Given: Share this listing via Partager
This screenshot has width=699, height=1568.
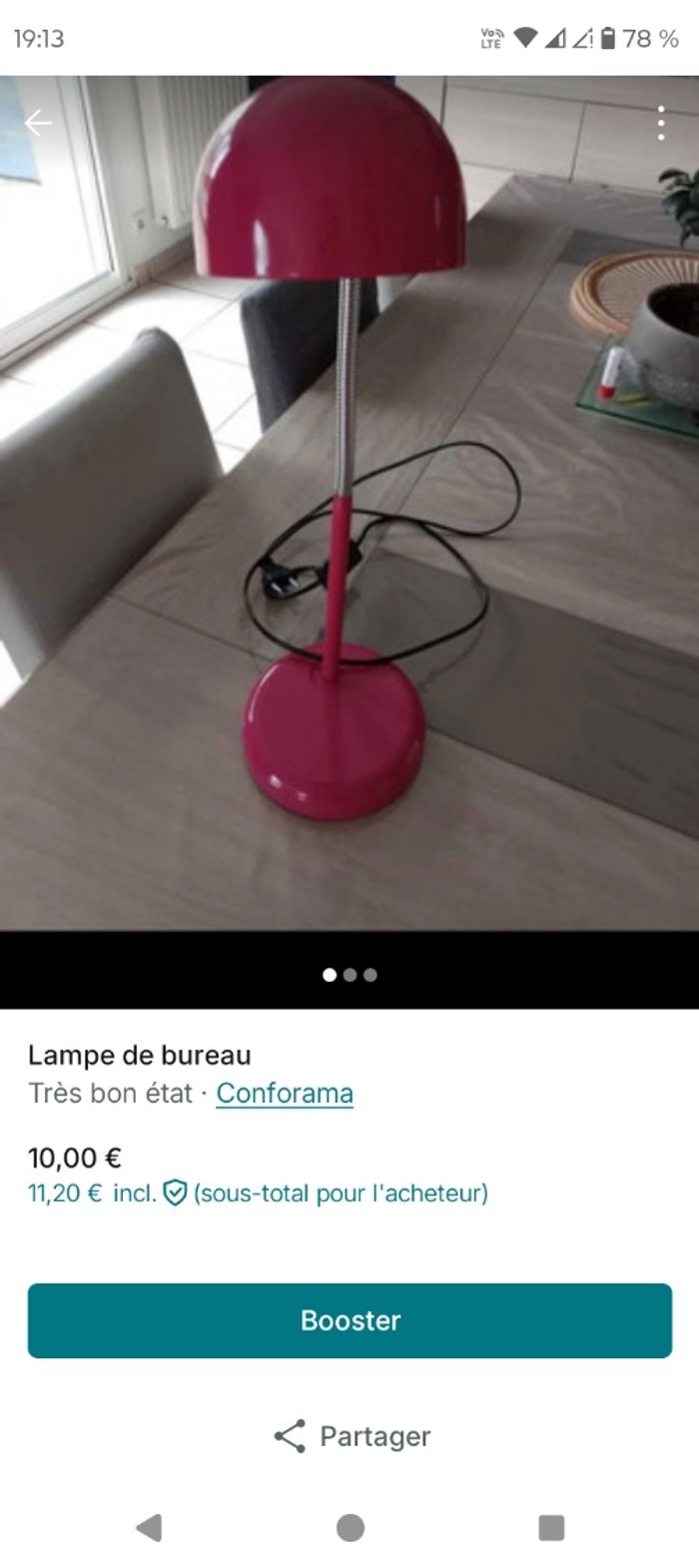Looking at the screenshot, I should pyautogui.click(x=351, y=1436).
